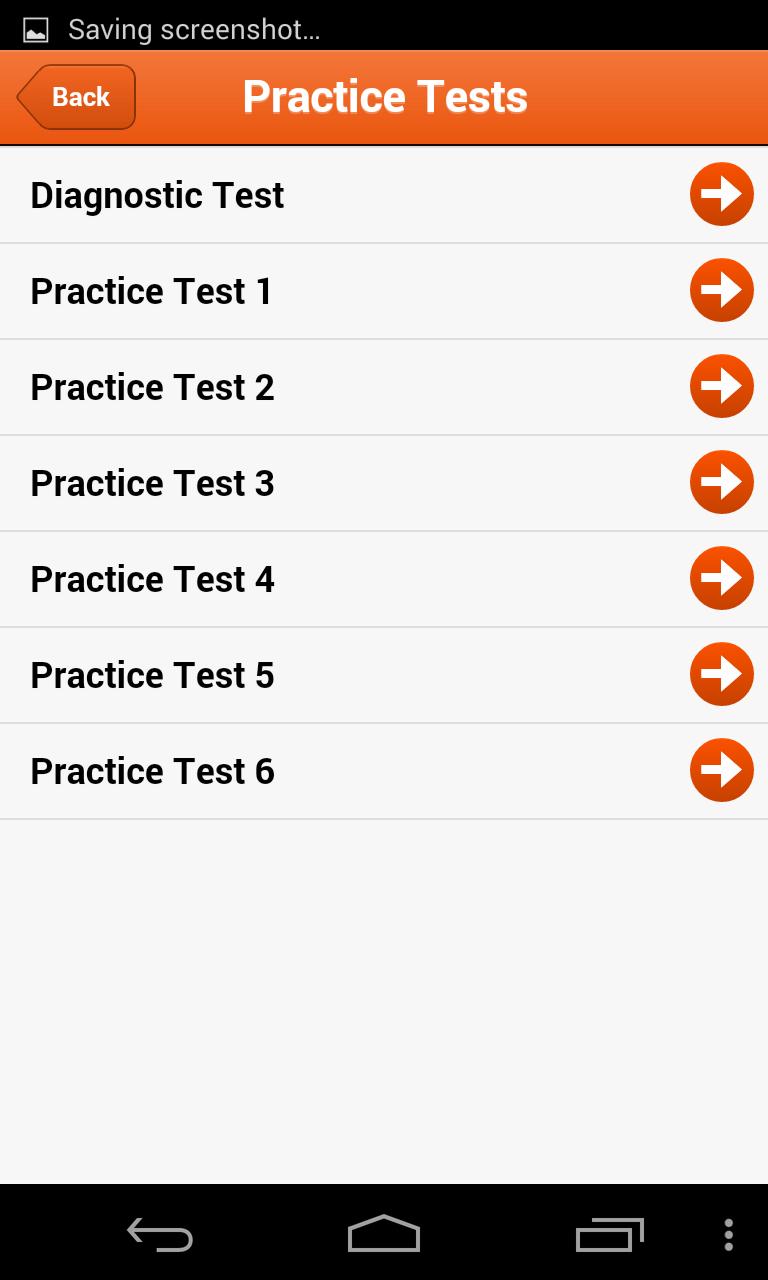Tap the Android Back navigation arrow
This screenshot has width=768, height=1280.
pyautogui.click(x=160, y=1236)
